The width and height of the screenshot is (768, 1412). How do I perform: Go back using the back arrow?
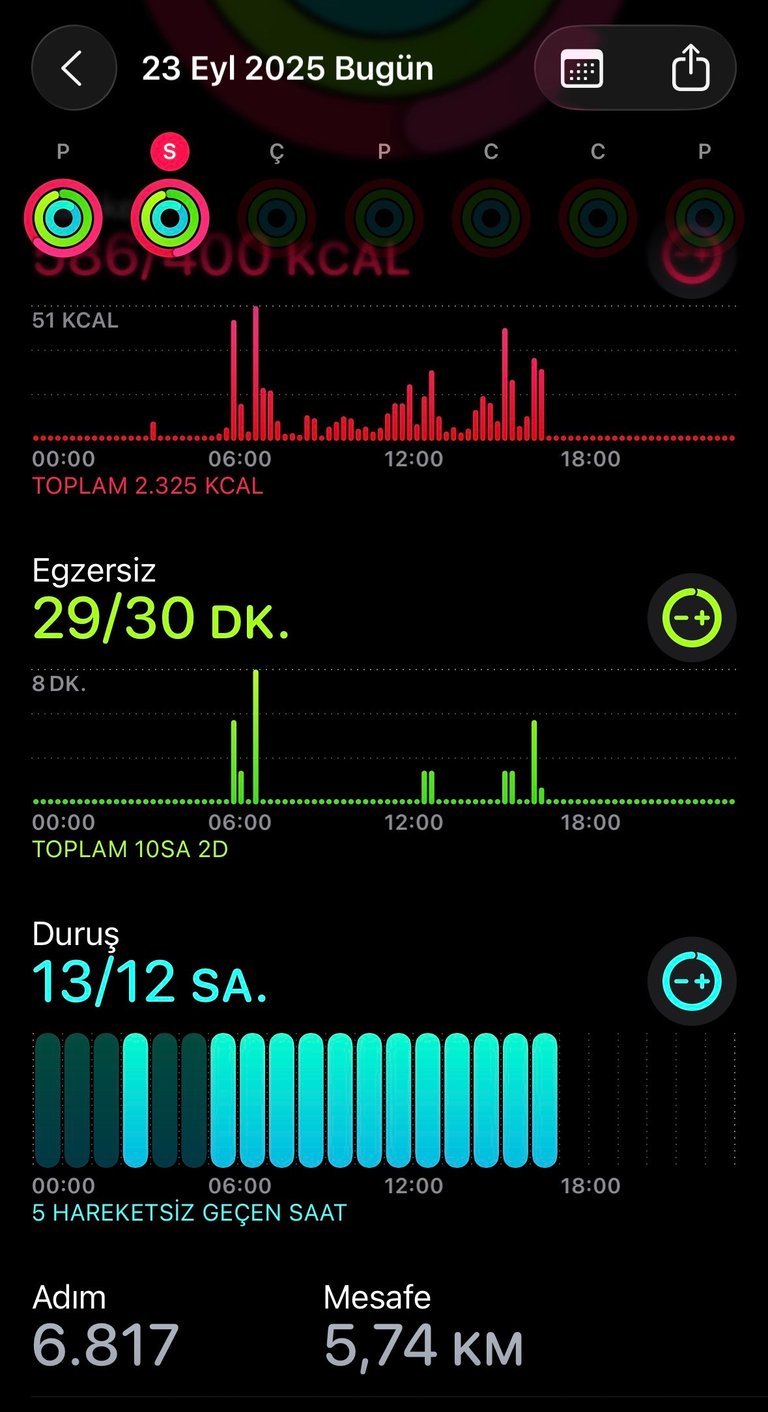pyautogui.click(x=73, y=69)
